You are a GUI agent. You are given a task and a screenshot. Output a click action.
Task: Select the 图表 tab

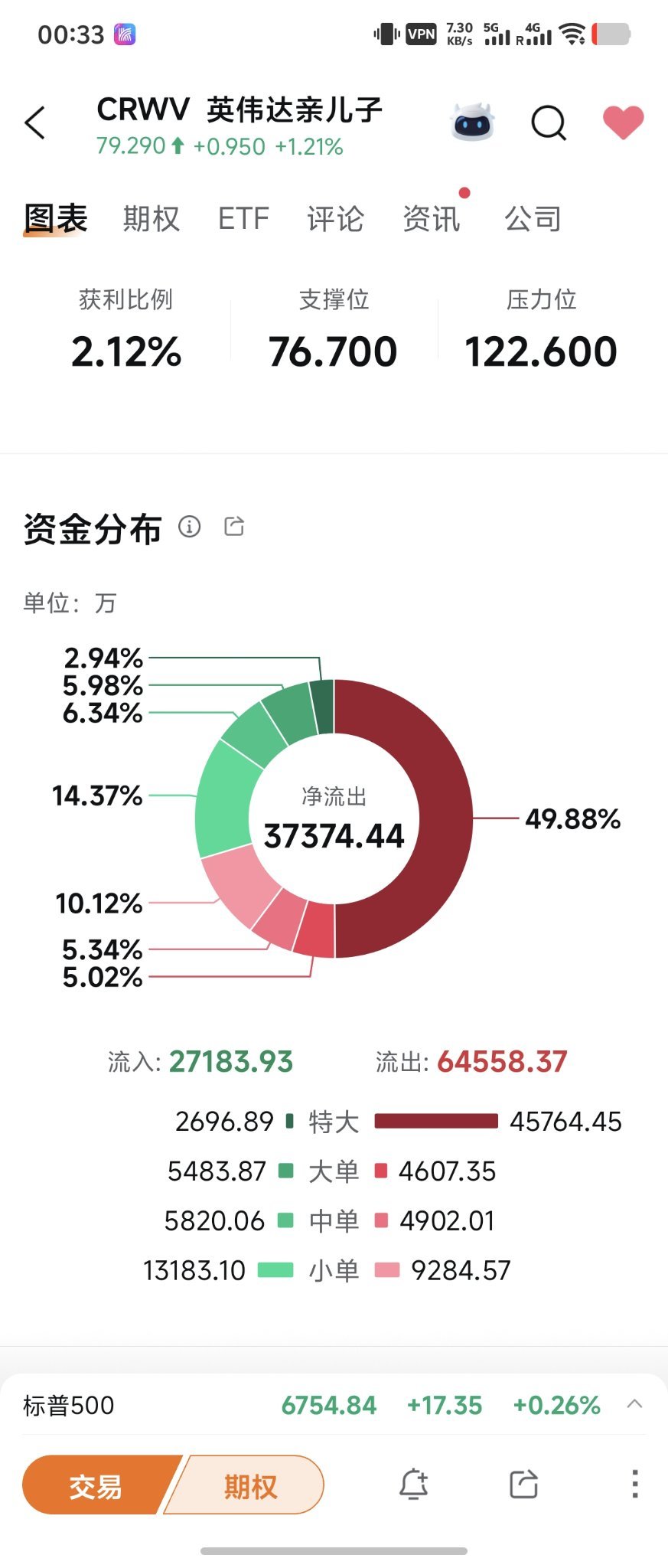[55, 219]
